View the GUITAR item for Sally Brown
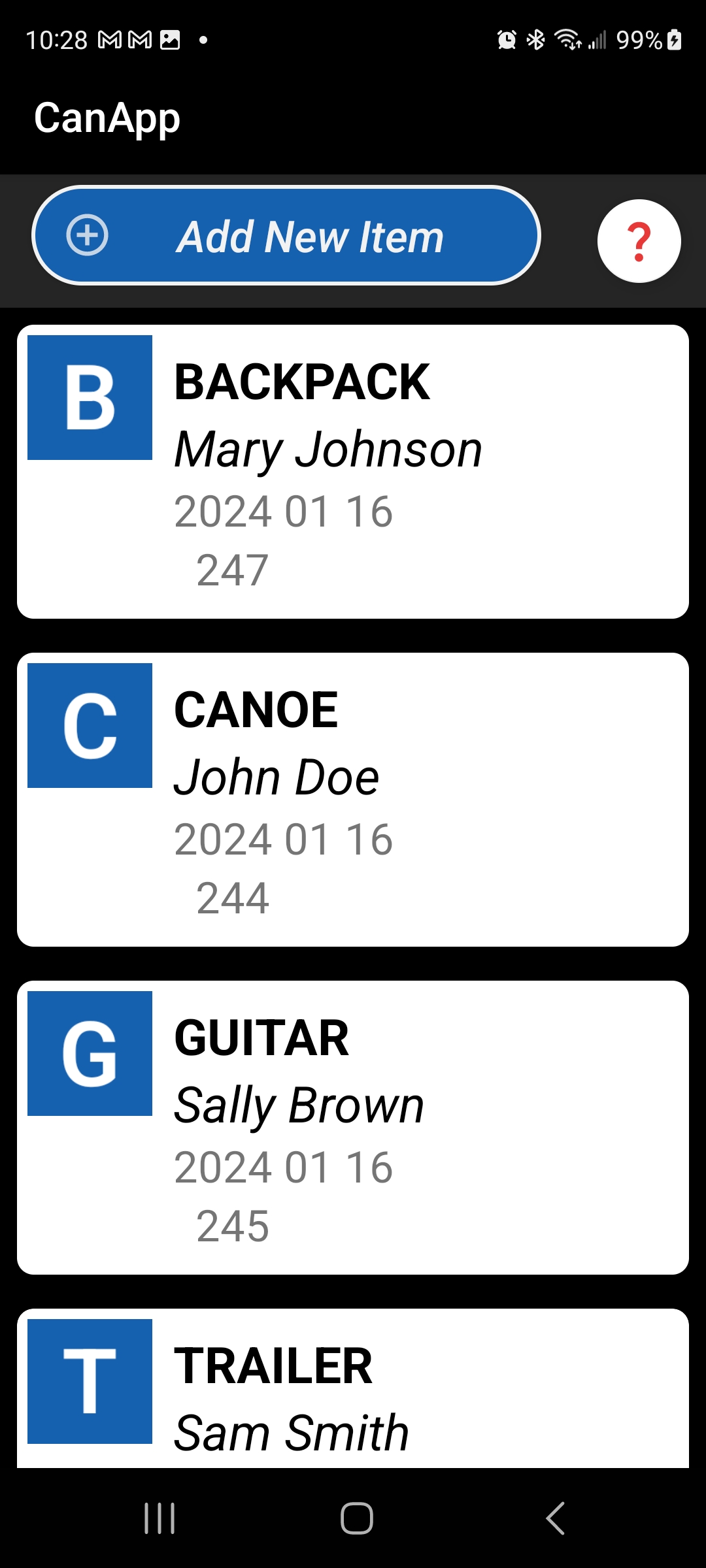The image size is (706, 1568). pos(353,1128)
